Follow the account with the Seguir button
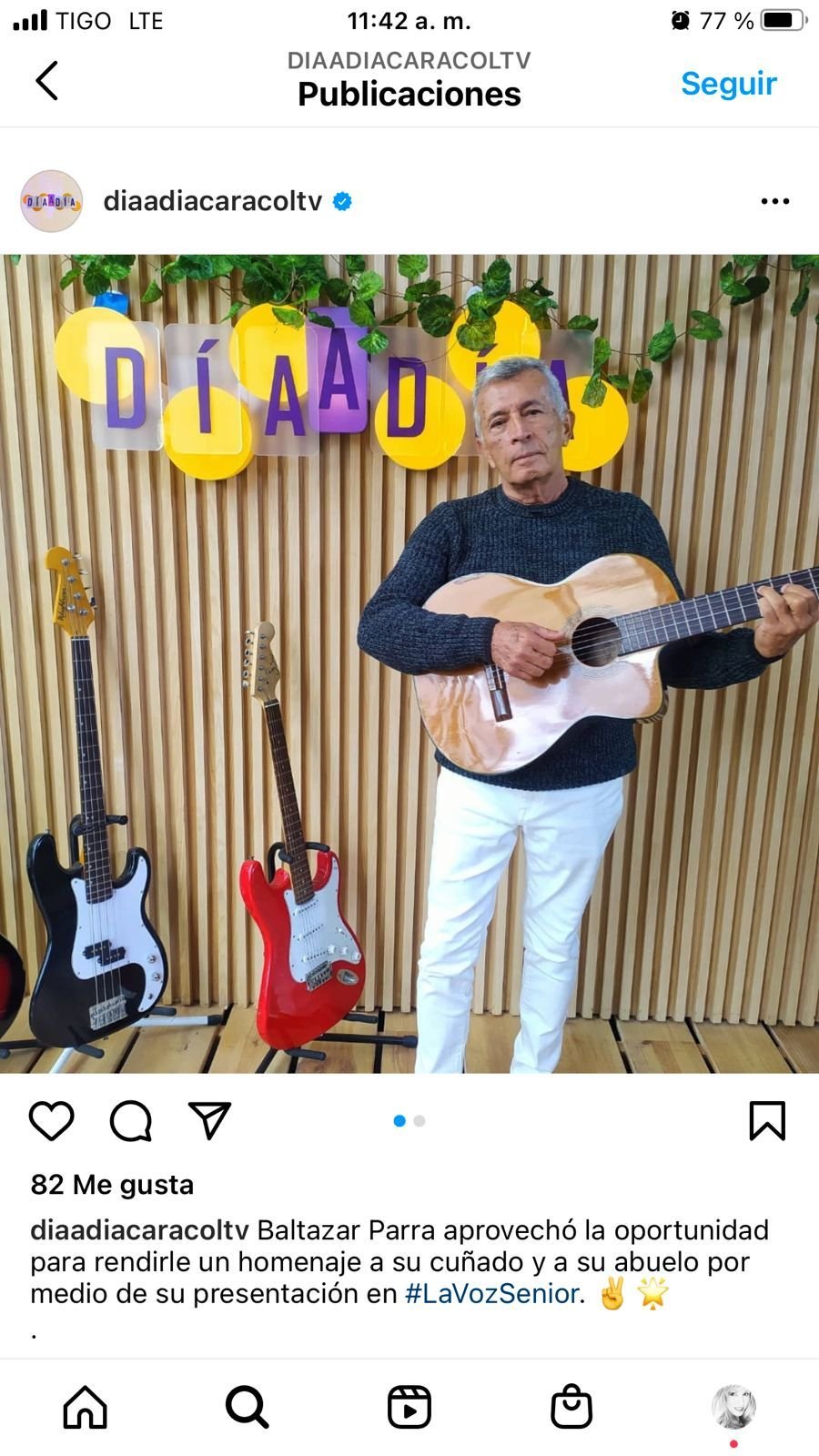The height and width of the screenshot is (1456, 819). [728, 84]
